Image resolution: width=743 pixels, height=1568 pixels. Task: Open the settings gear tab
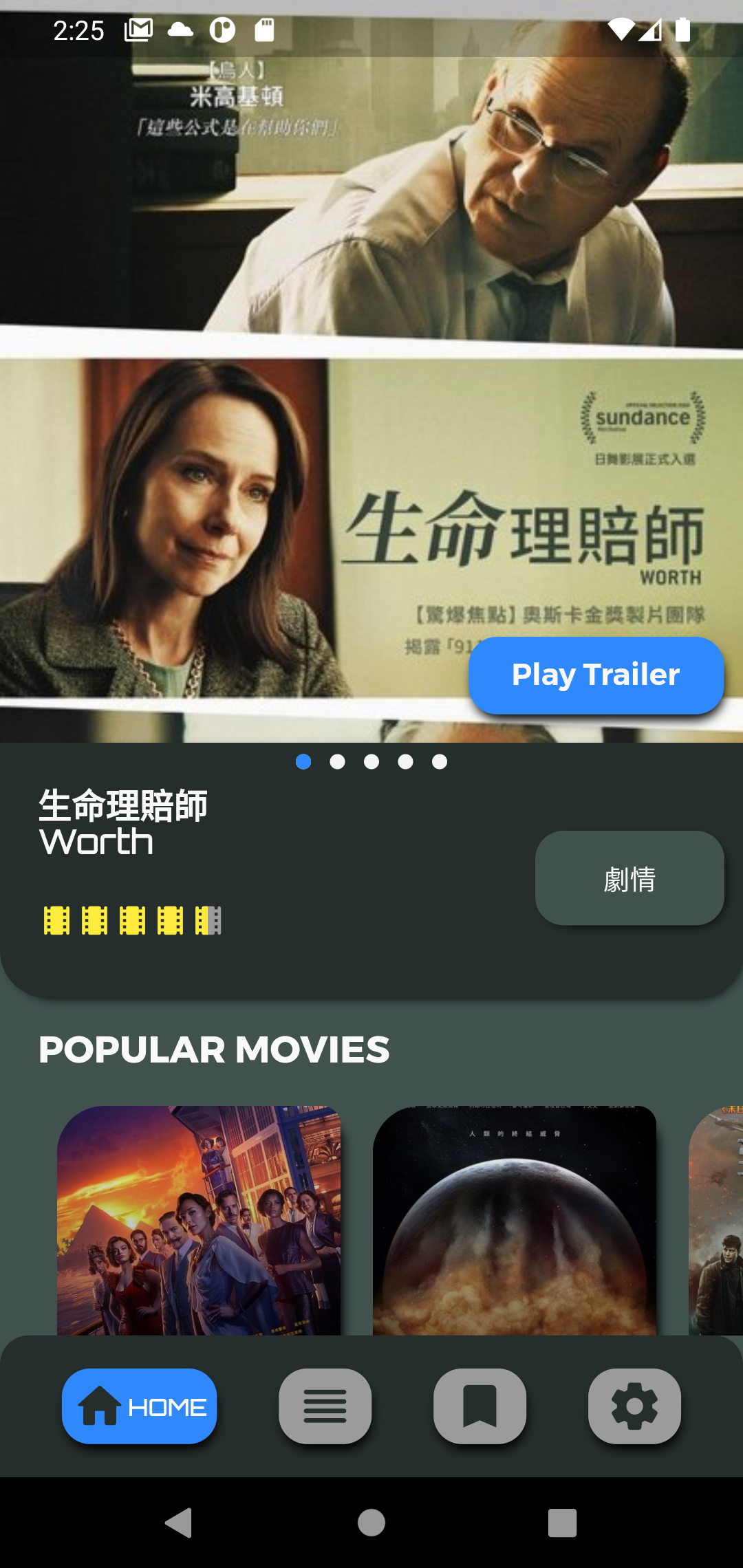pyautogui.click(x=634, y=1406)
